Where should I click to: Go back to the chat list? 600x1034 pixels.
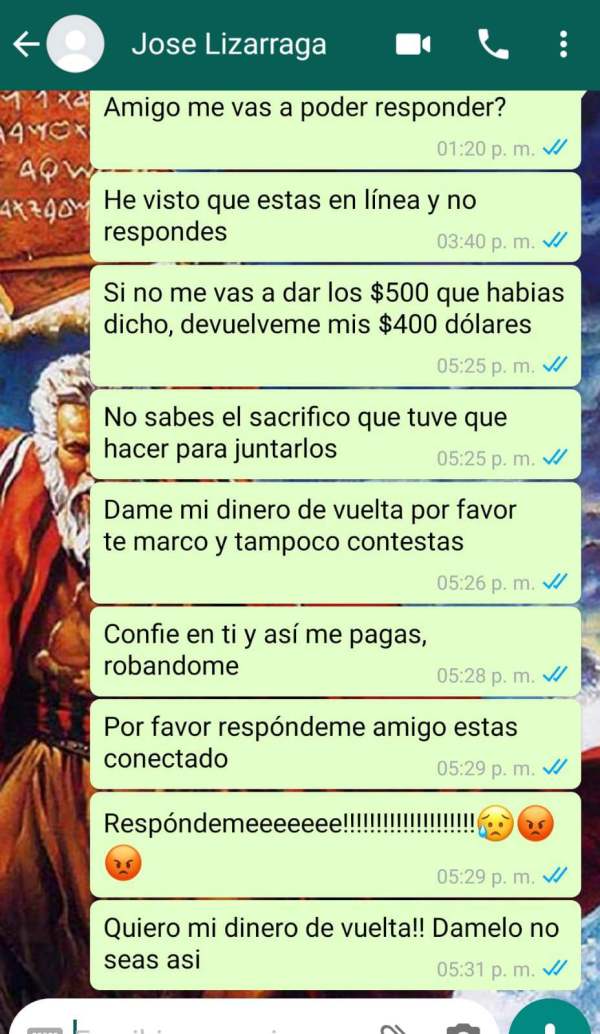pos(26,45)
